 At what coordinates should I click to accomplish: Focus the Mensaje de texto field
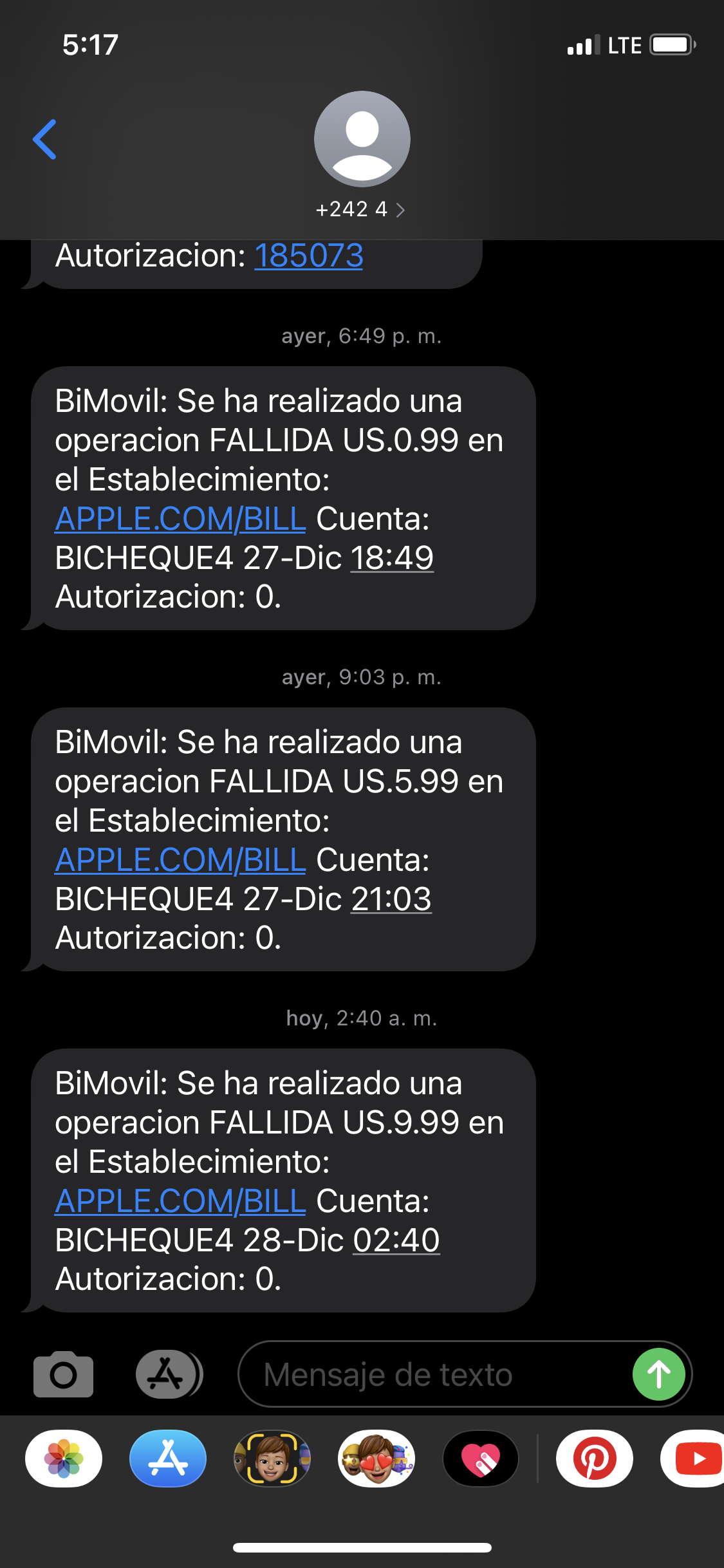(x=431, y=1374)
